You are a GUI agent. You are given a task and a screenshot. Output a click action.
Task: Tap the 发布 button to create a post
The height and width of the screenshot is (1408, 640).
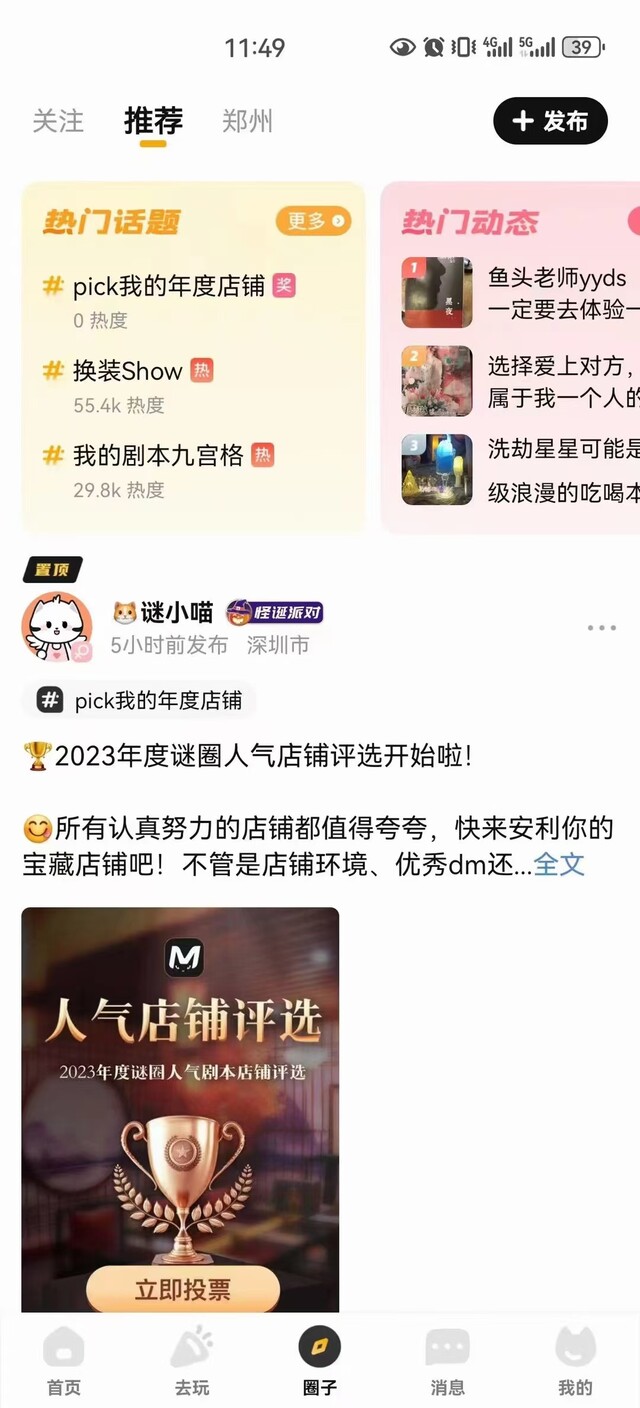tap(550, 121)
